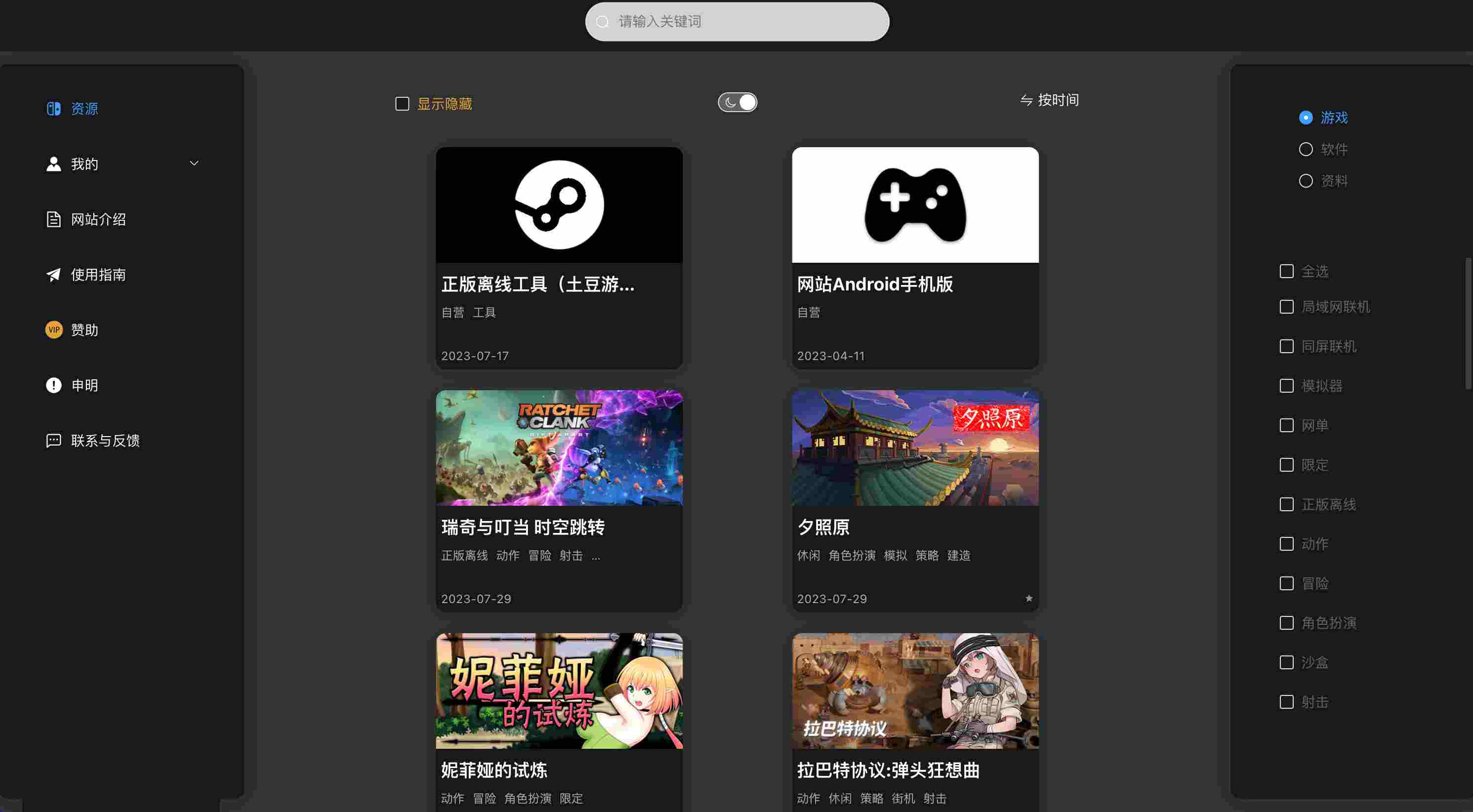Screen dimensions: 1473x812
Task: Select the 资料 radio option
Action: coord(1306,181)
